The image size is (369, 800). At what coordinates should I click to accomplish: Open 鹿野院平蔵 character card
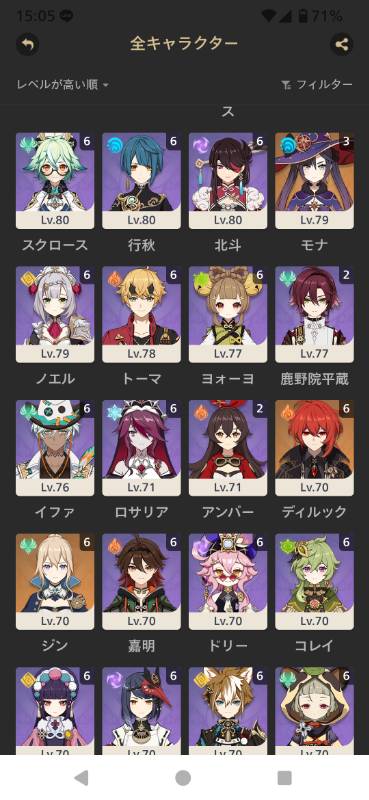(314, 314)
